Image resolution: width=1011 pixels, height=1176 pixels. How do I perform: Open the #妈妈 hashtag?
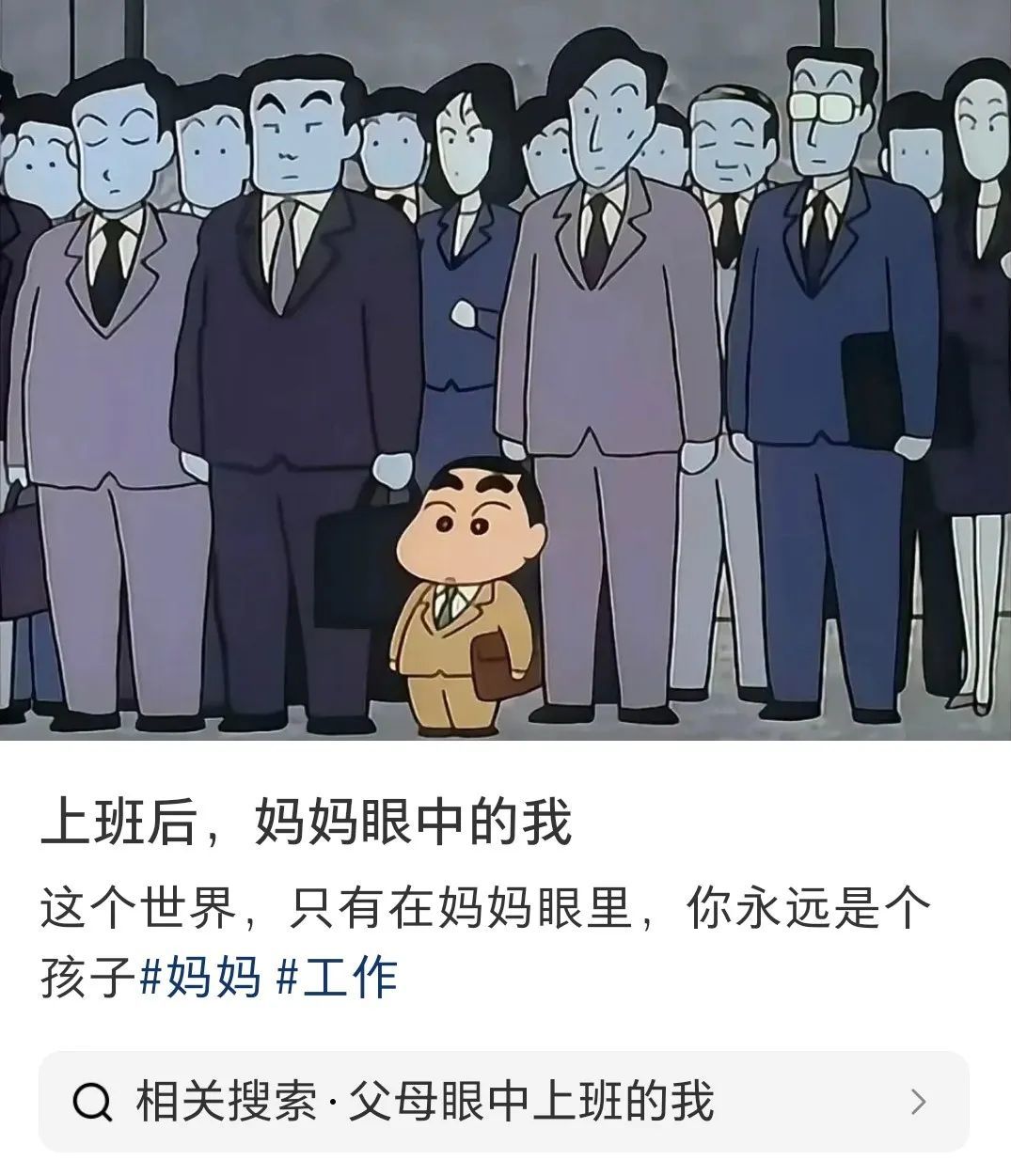(x=199, y=979)
